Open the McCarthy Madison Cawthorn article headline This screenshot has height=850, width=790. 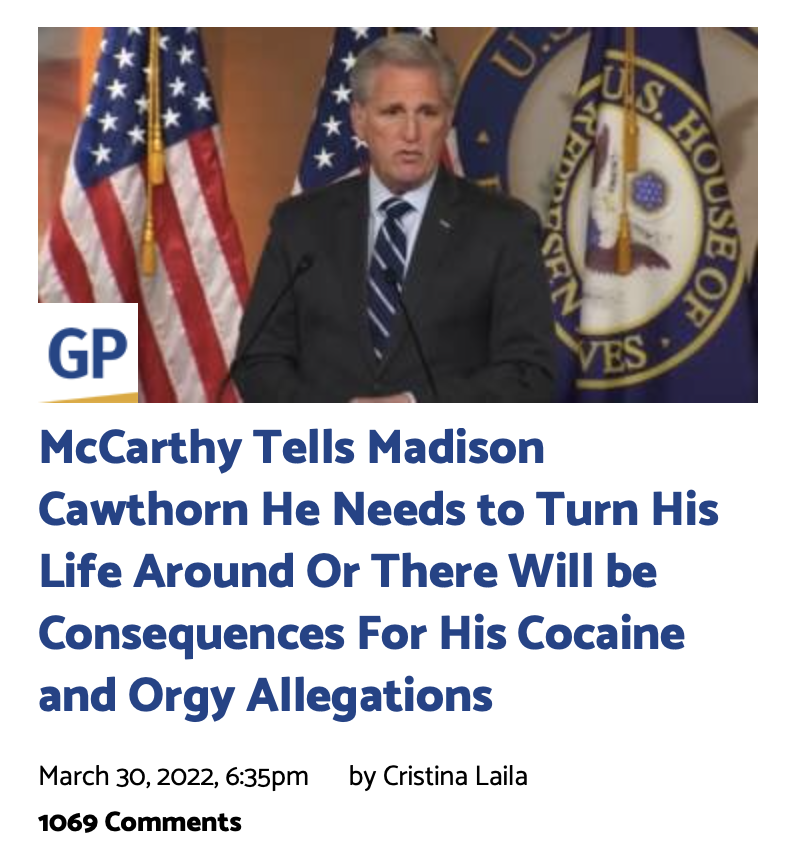click(x=378, y=570)
